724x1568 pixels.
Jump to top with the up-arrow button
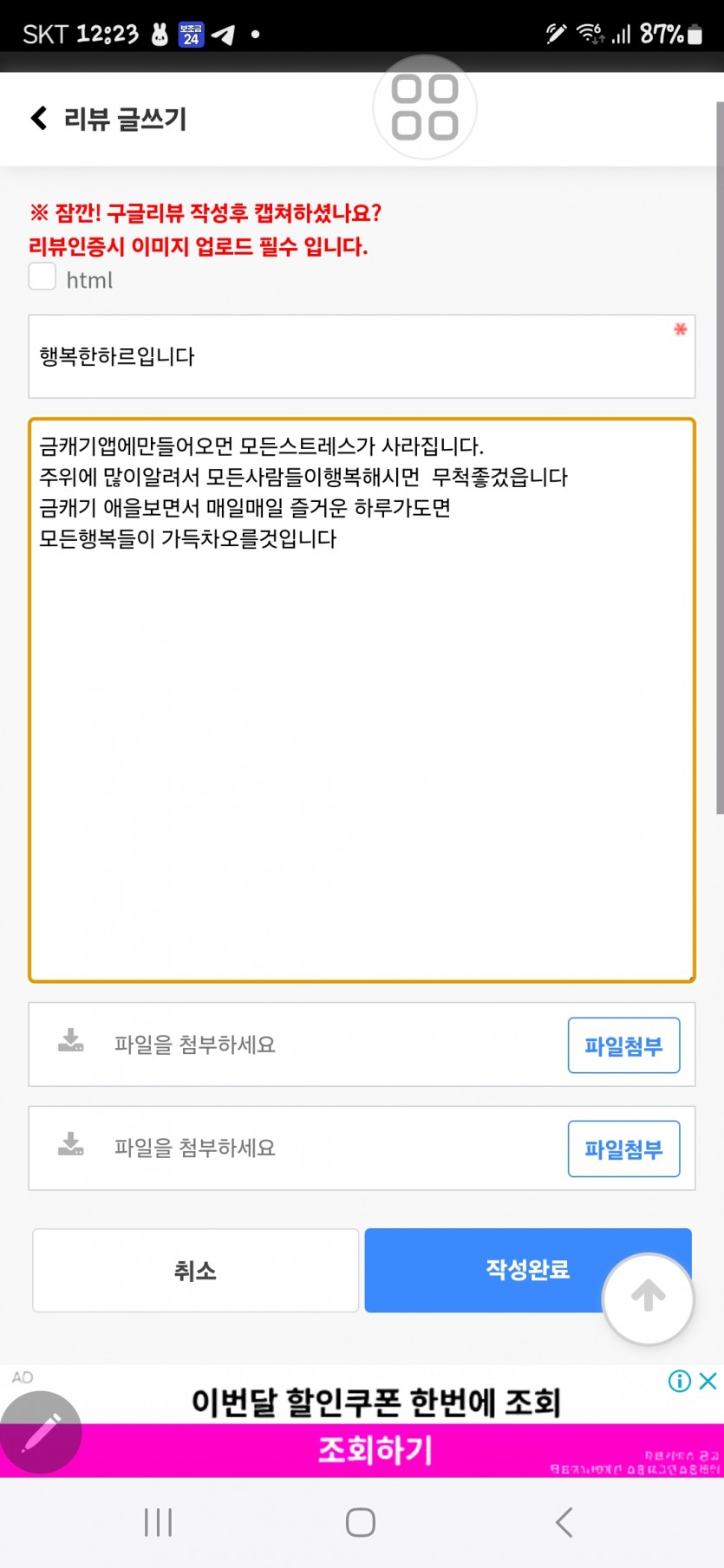pyautogui.click(x=649, y=1298)
